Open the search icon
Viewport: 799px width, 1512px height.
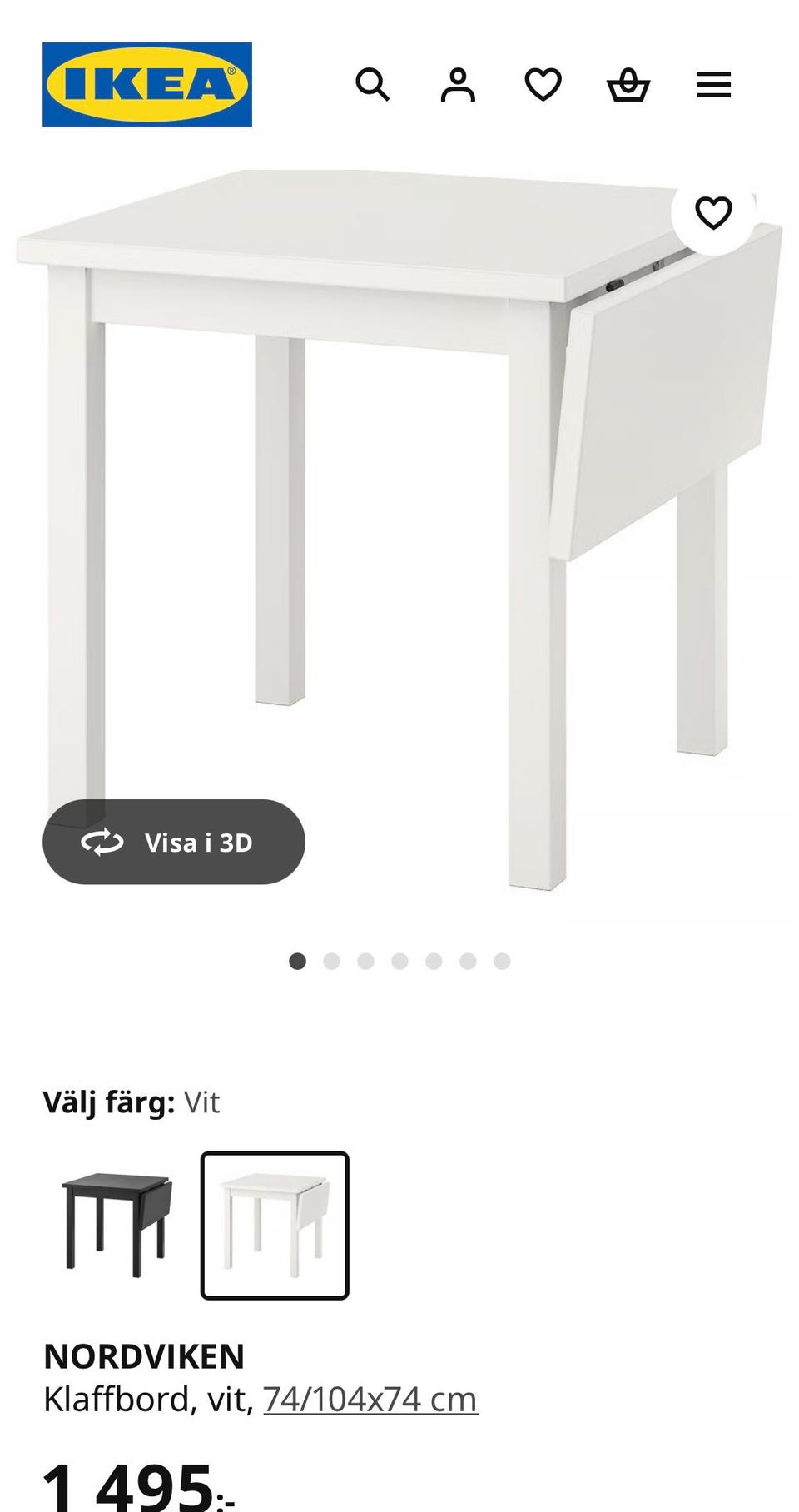[374, 84]
